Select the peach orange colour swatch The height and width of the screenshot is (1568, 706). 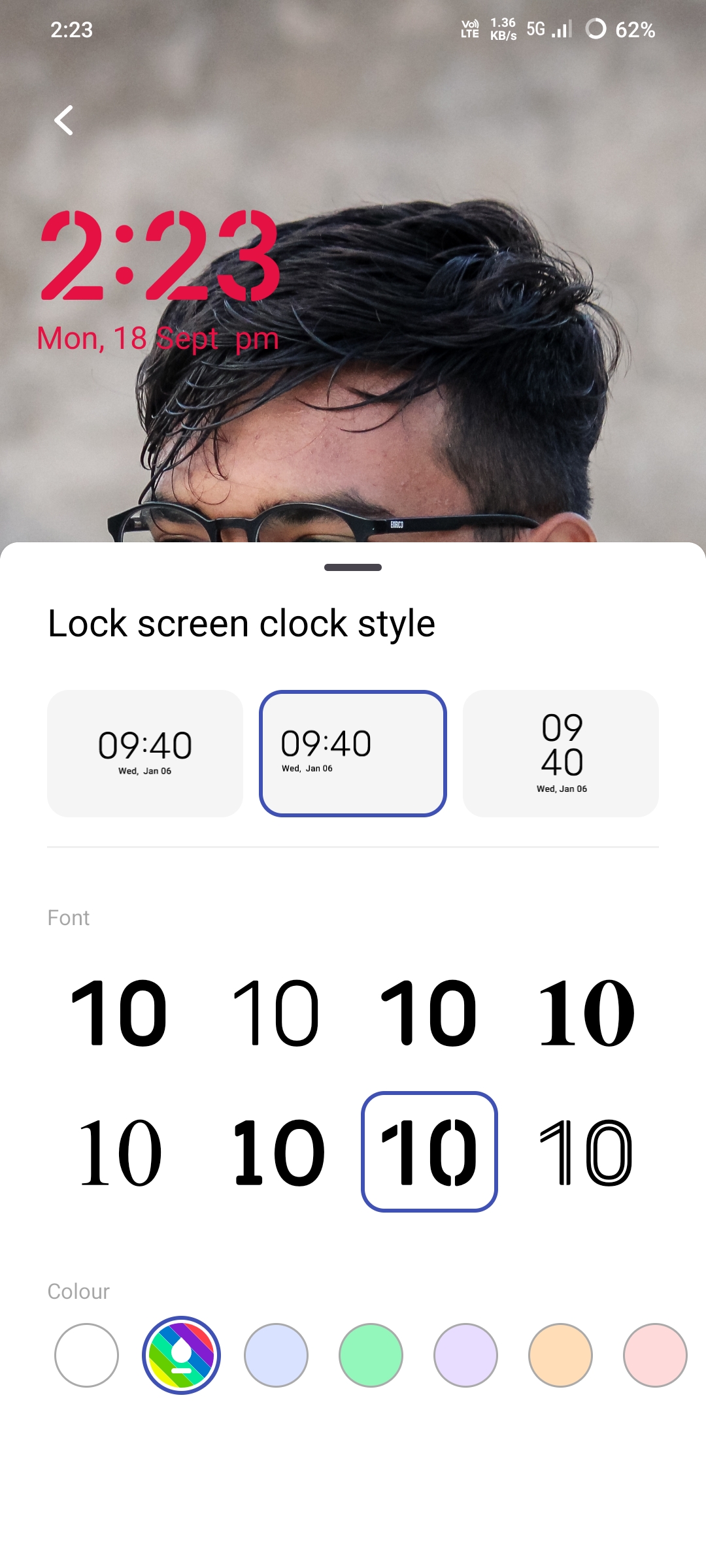click(560, 1355)
